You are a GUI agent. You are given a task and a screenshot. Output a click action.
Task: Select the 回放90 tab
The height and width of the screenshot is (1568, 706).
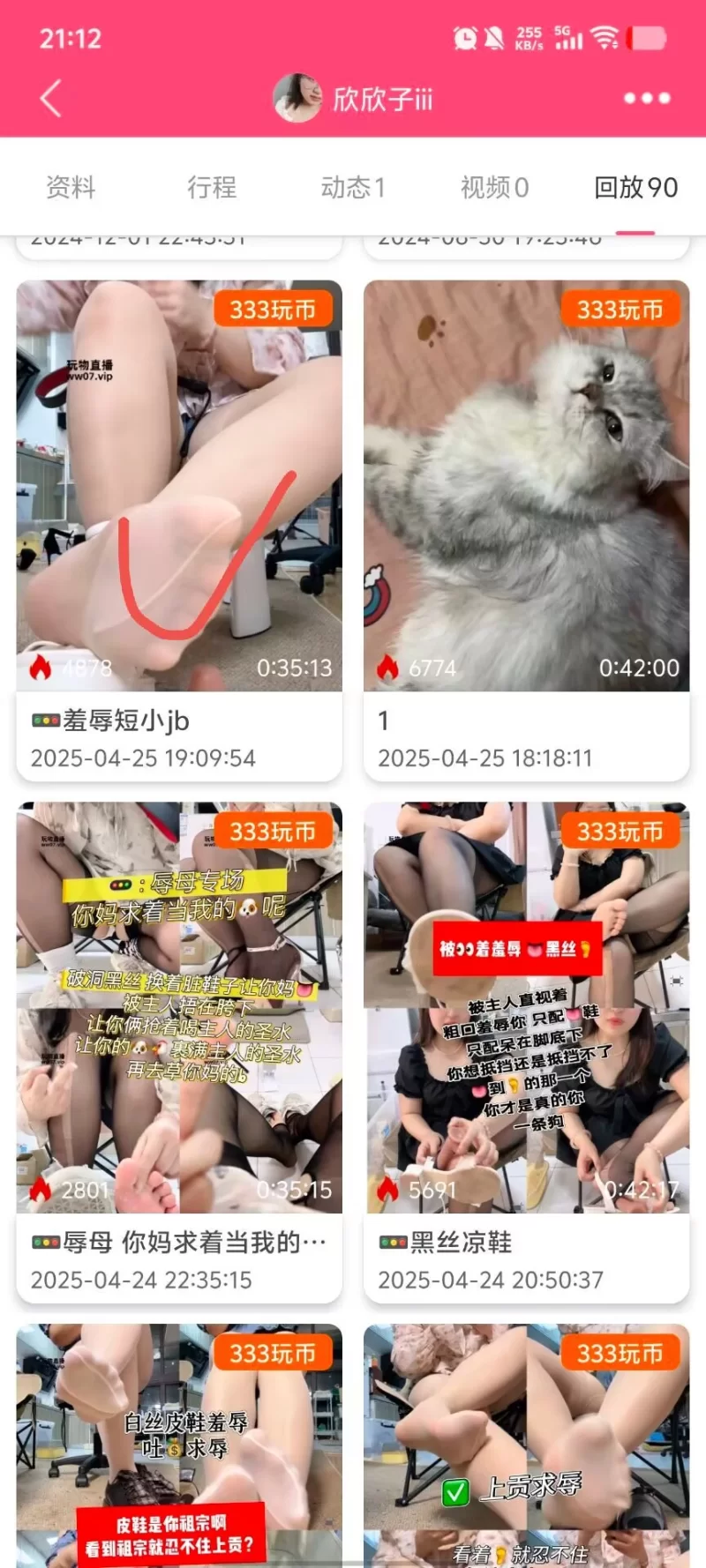click(635, 187)
